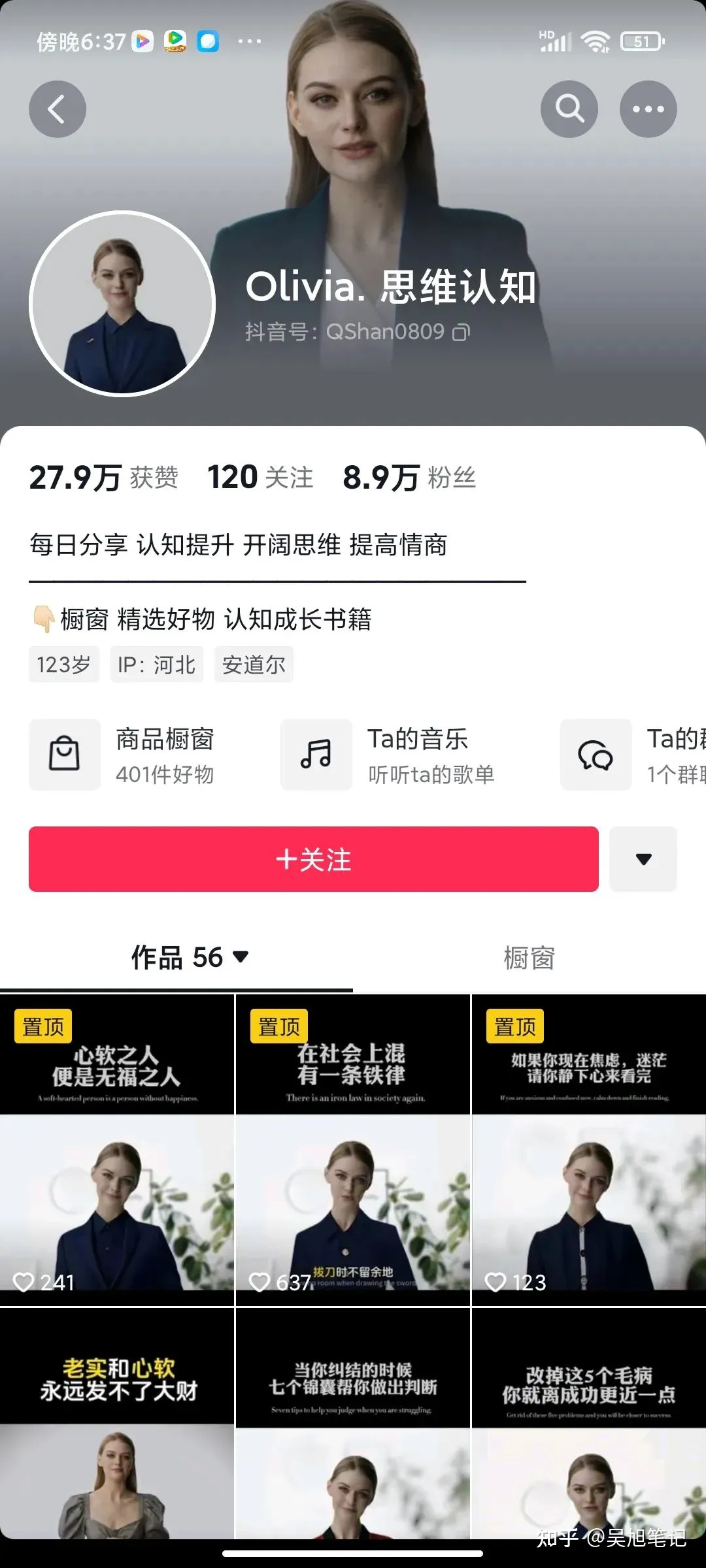Open video 当你纠结的时候七个锦囊
Screen dimensions: 706x1568
(352, 1424)
